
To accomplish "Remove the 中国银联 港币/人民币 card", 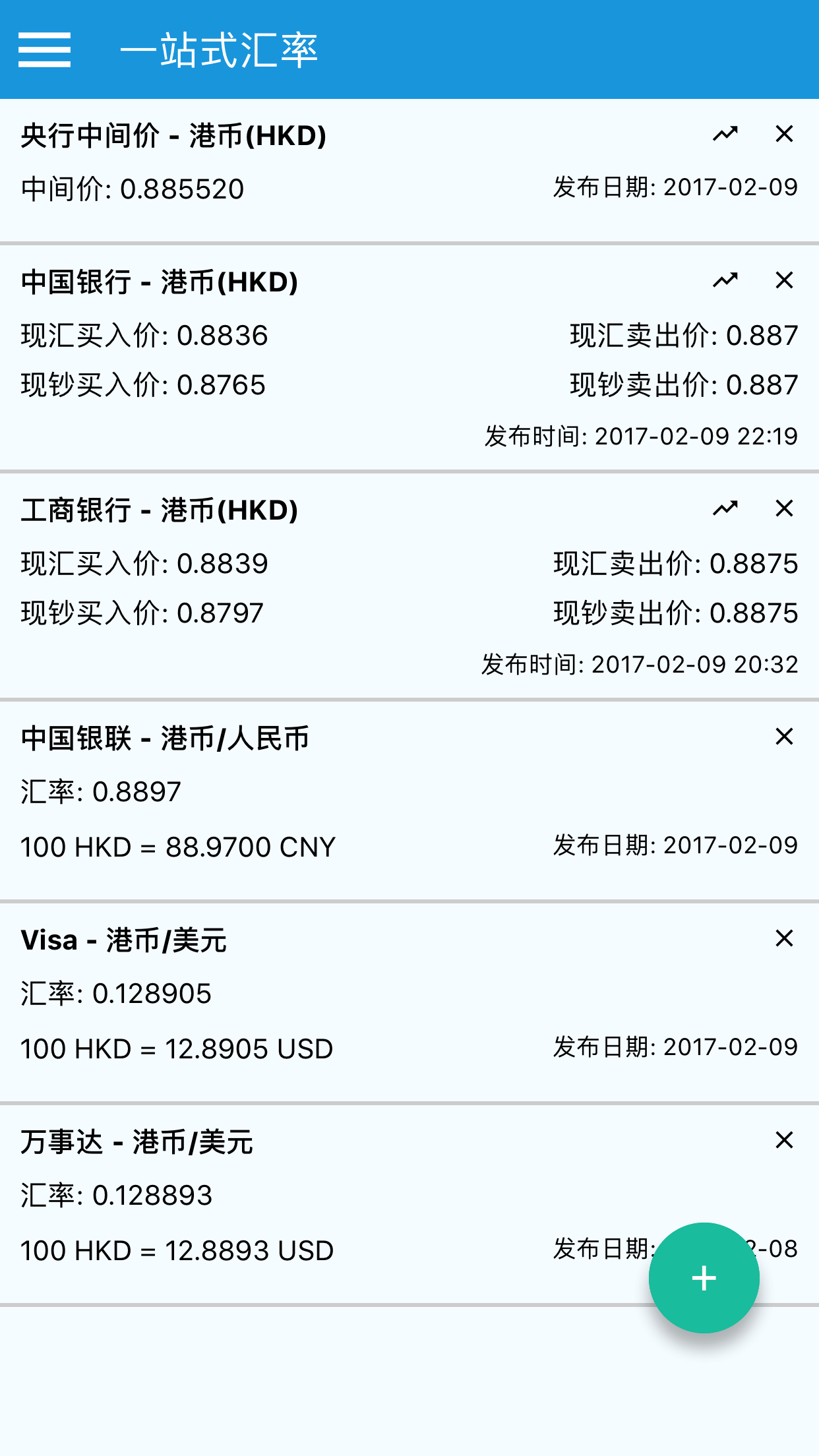I will pos(784,737).
